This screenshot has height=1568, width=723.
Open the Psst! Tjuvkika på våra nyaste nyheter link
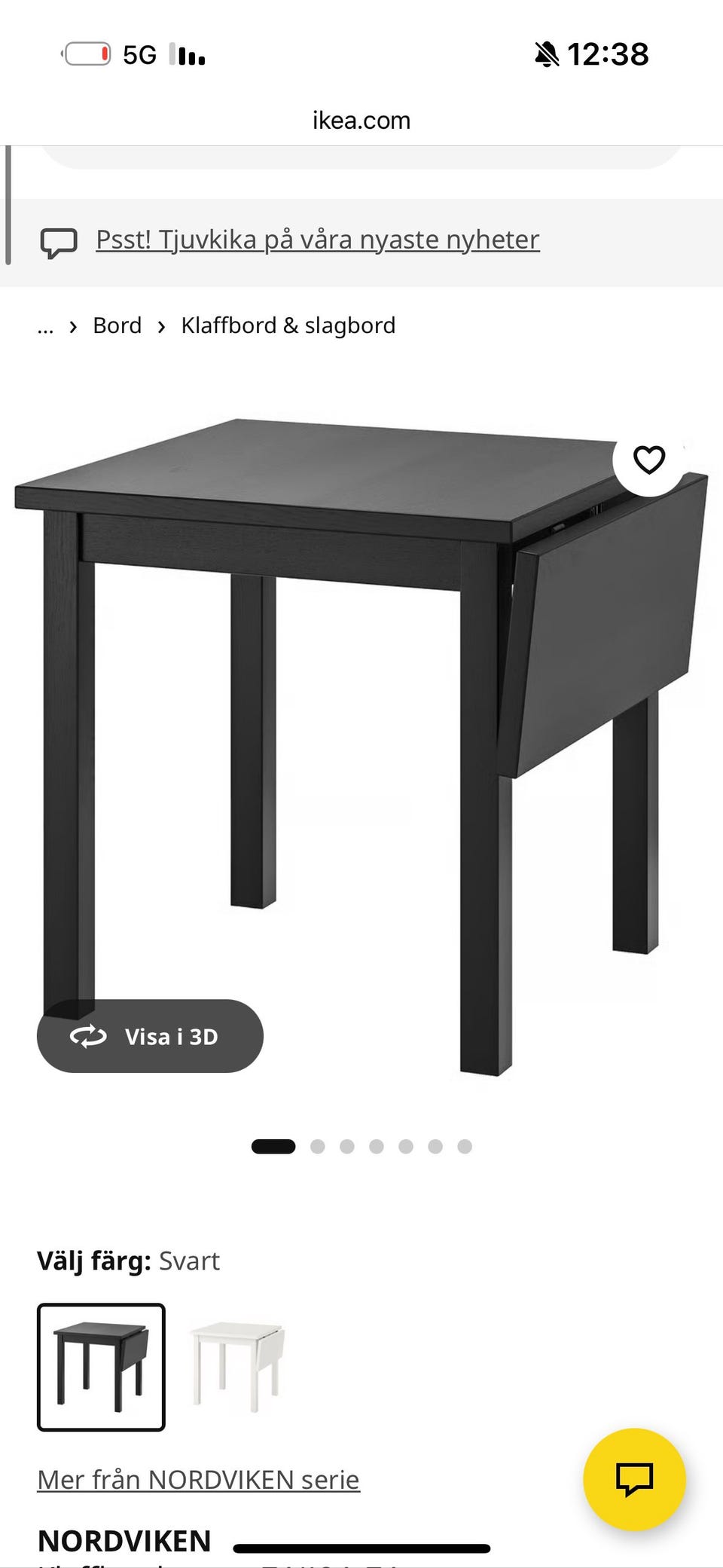[317, 240]
